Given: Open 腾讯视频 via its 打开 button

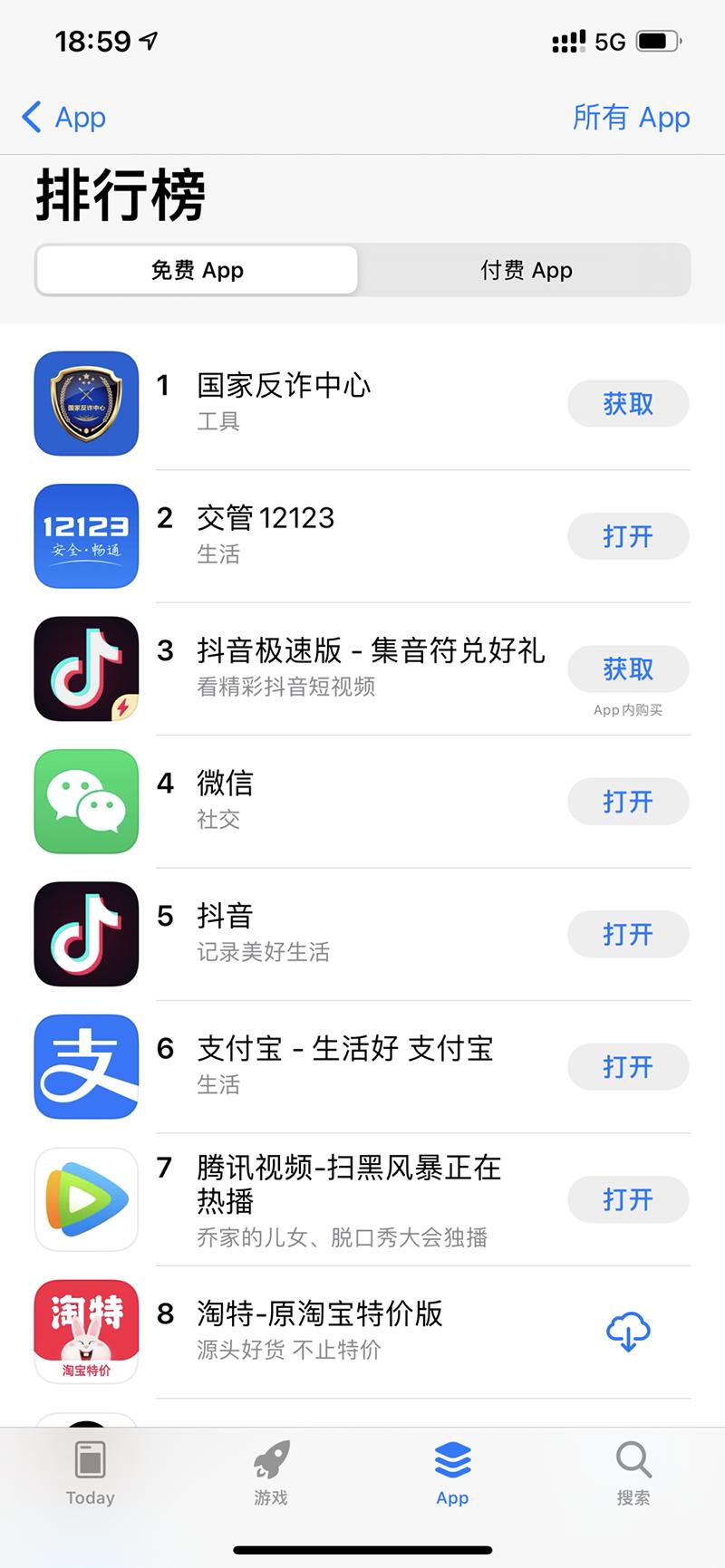Looking at the screenshot, I should pos(628,1199).
